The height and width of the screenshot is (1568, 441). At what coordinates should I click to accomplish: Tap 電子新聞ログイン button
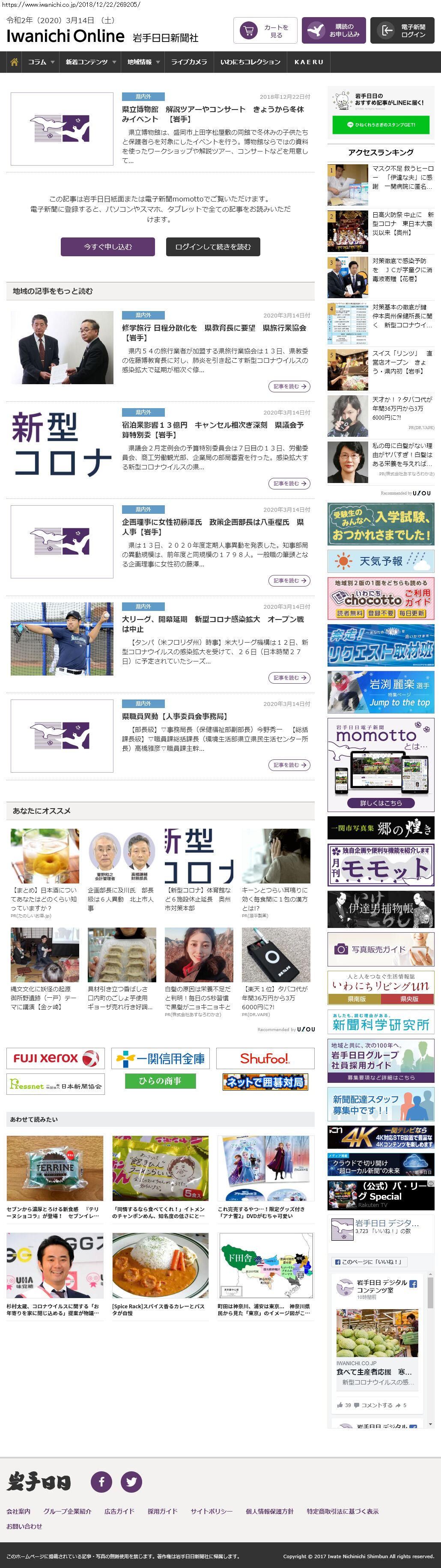pyautogui.click(x=402, y=31)
